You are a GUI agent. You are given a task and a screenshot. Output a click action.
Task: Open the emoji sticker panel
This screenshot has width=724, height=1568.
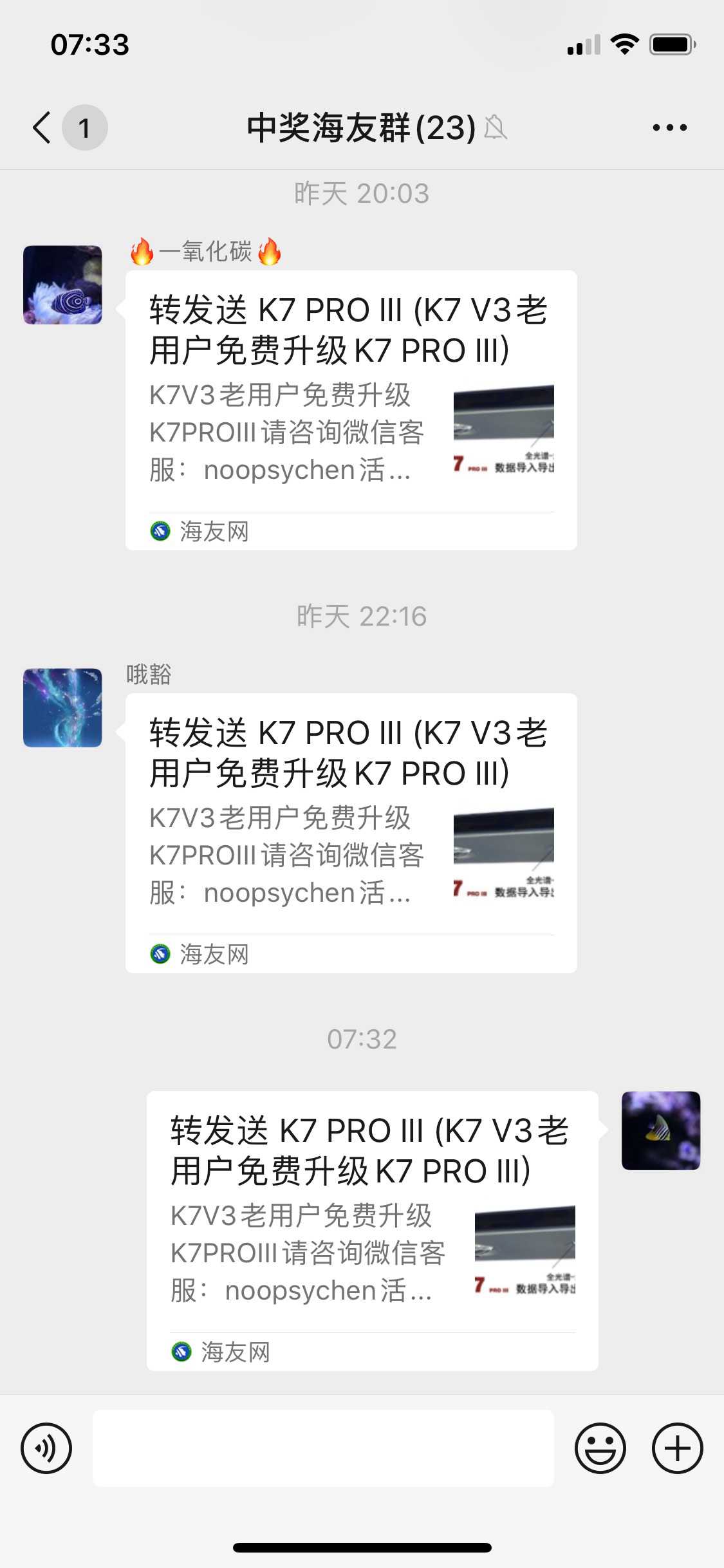point(600,1448)
